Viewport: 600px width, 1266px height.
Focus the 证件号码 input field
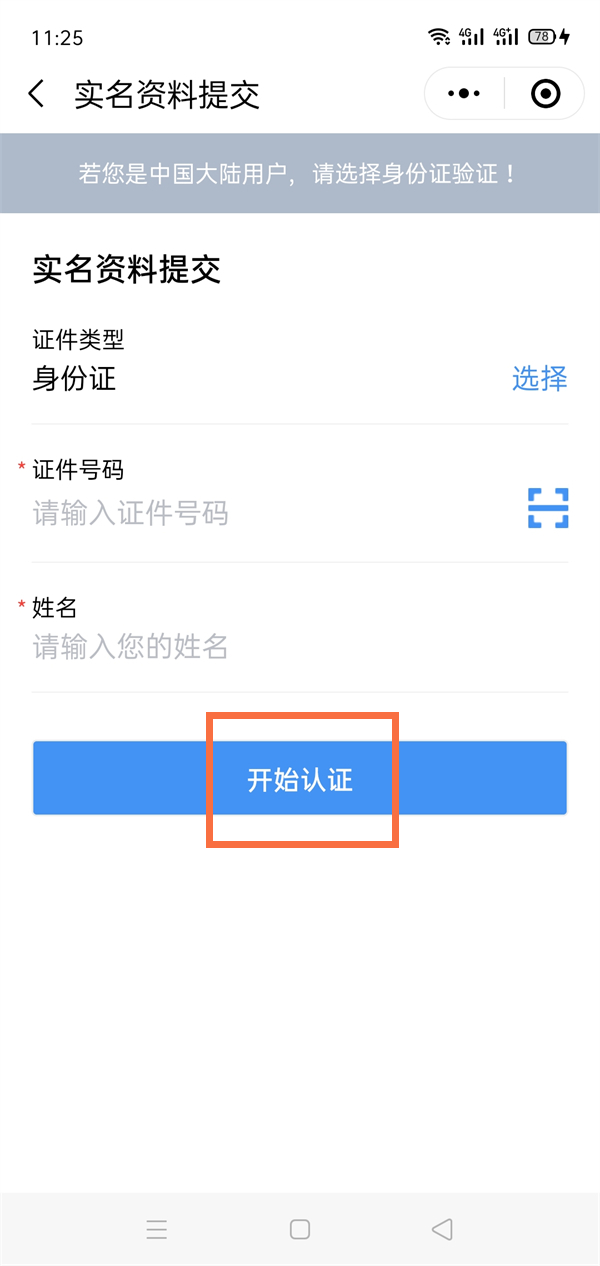pyautogui.click(x=260, y=514)
